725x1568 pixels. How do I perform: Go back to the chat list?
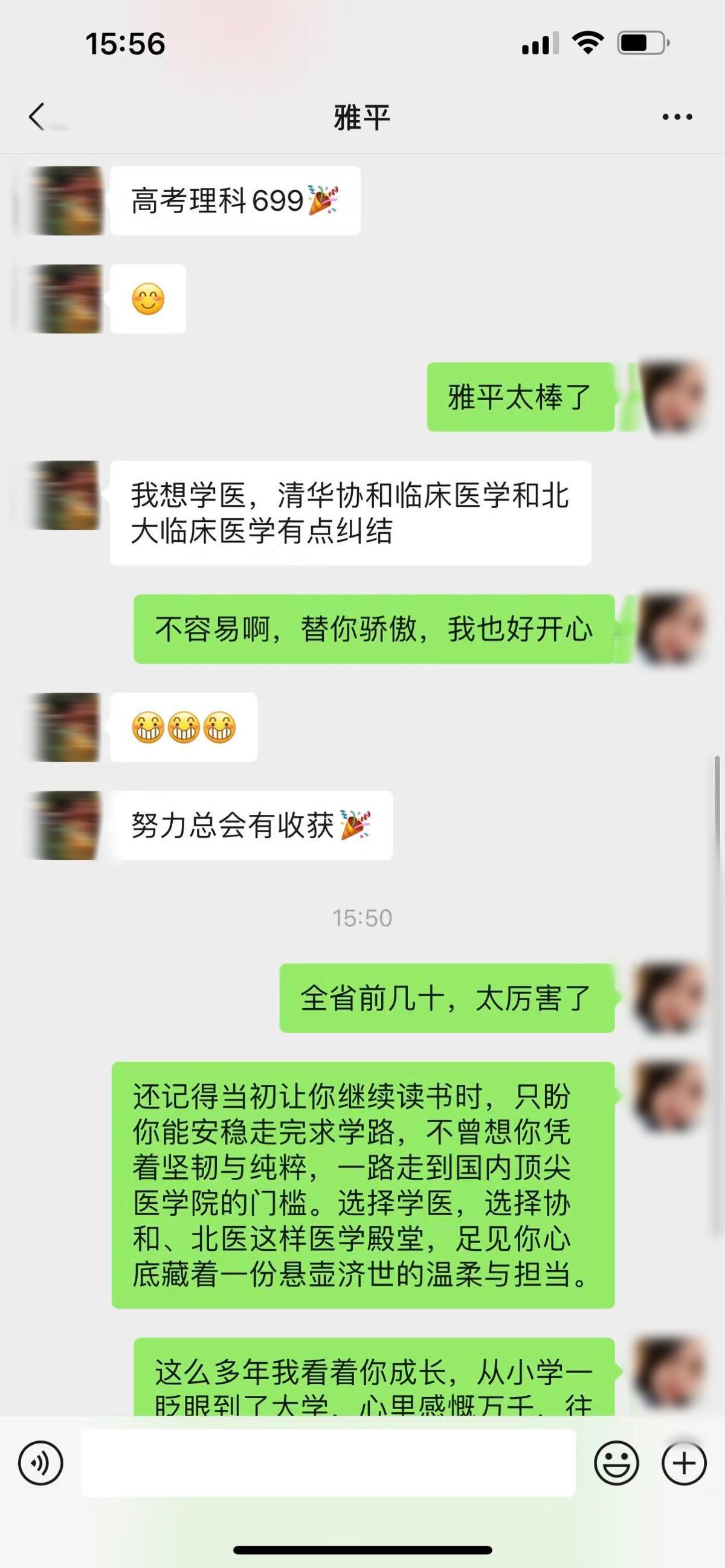36,116
